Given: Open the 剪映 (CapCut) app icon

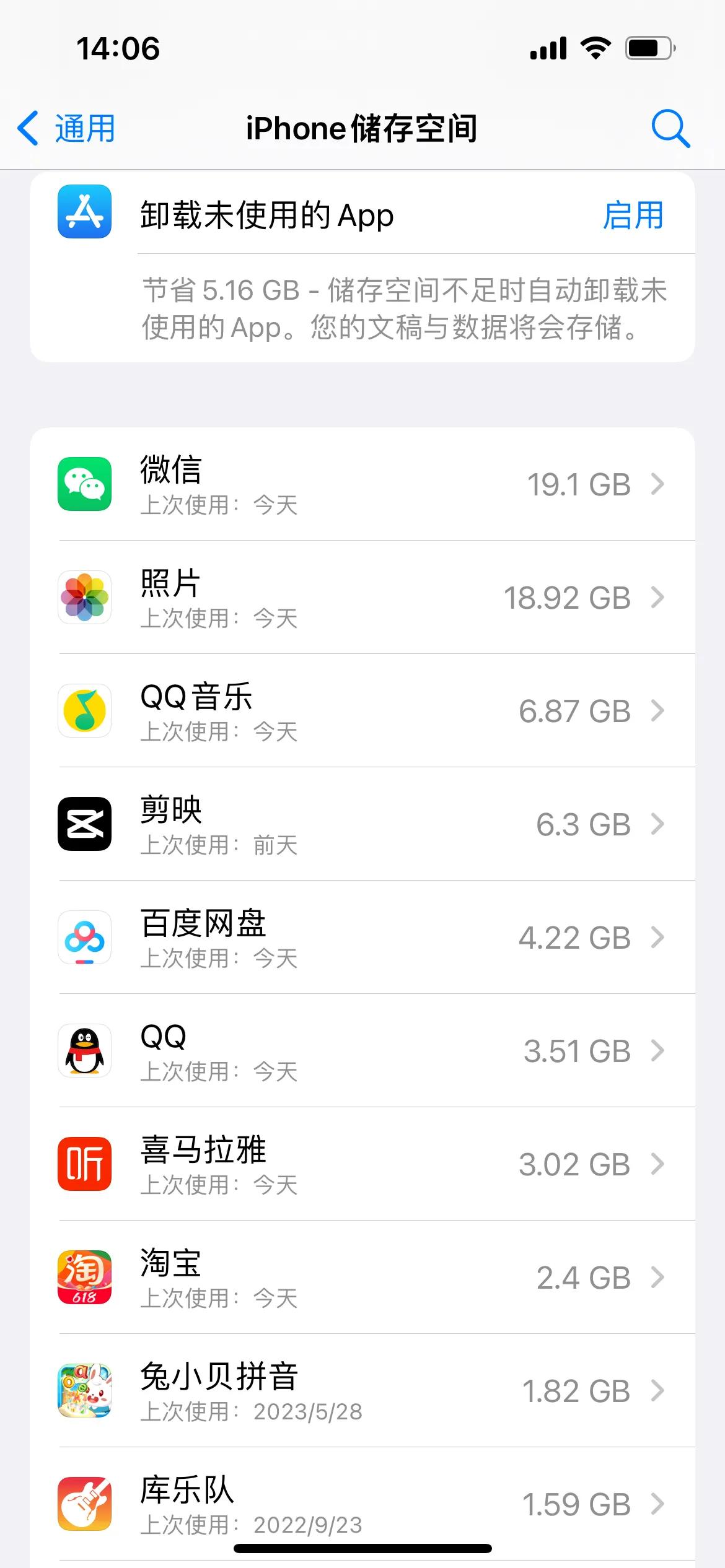Looking at the screenshot, I should tap(84, 824).
